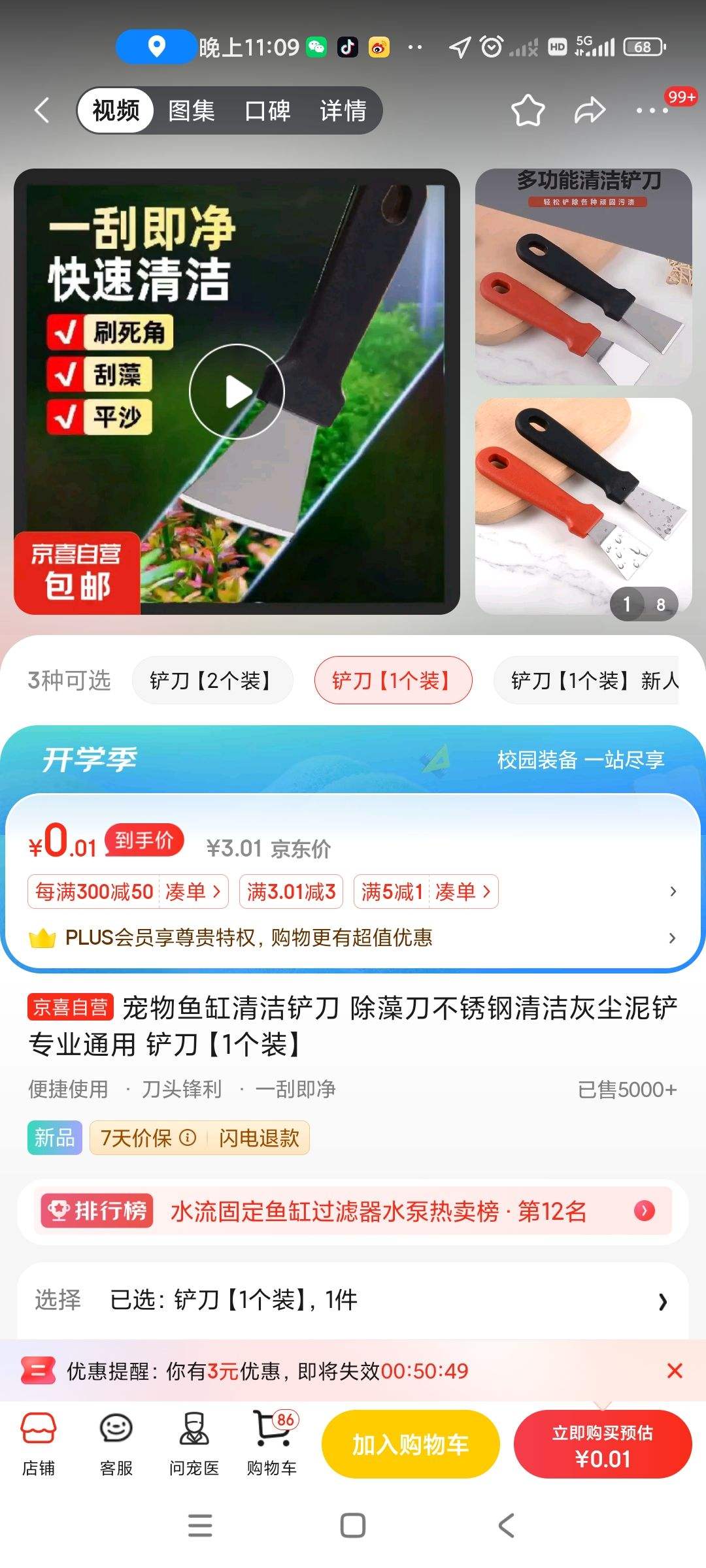Open the 满5减1 凑单 coupon
Image resolution: width=706 pixels, height=1568 pixels.
tap(426, 892)
